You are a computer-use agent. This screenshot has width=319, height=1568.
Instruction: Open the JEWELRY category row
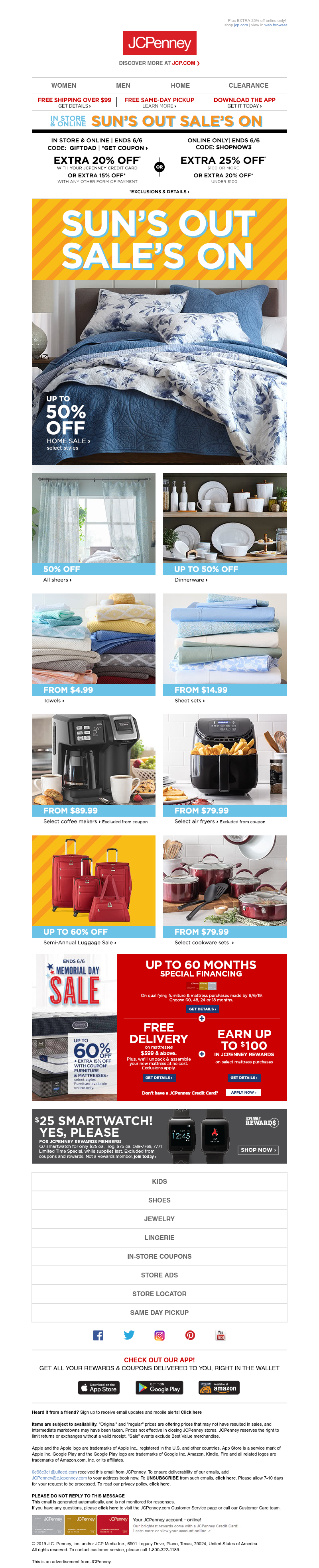click(x=159, y=1219)
